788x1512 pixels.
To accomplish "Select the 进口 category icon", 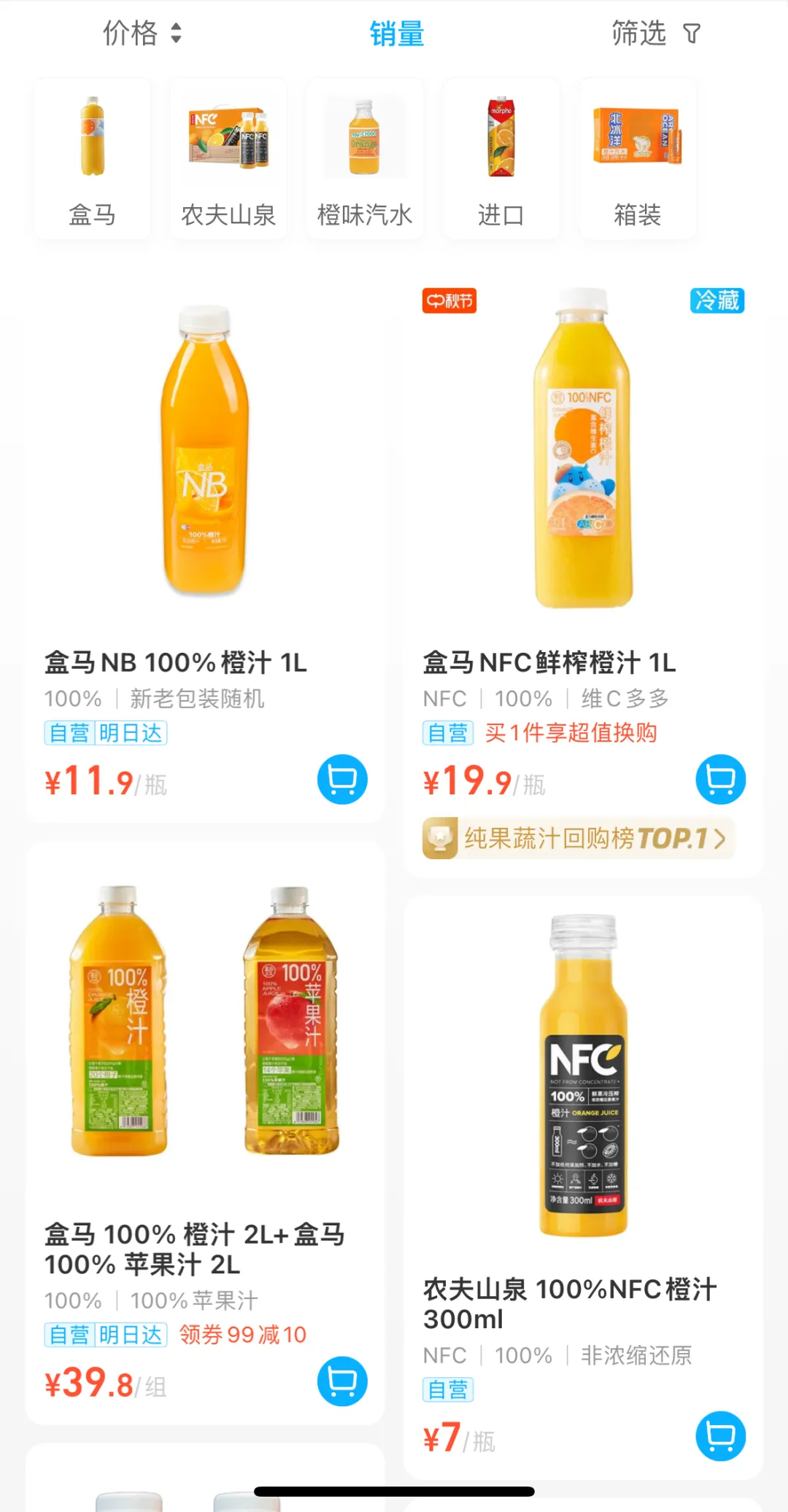I will [501, 157].
